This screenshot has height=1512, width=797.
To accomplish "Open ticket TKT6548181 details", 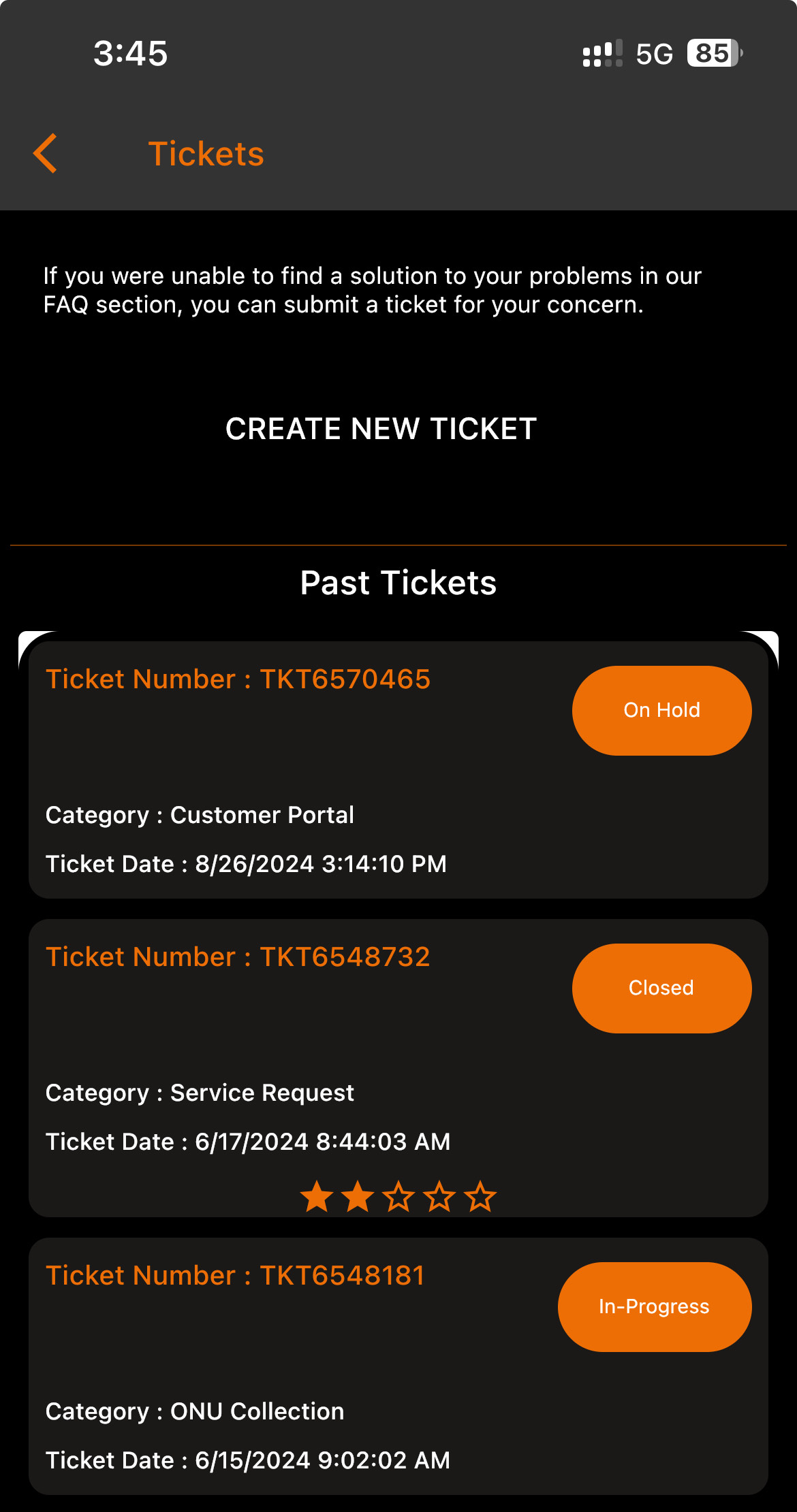I will pyautogui.click(x=236, y=1276).
